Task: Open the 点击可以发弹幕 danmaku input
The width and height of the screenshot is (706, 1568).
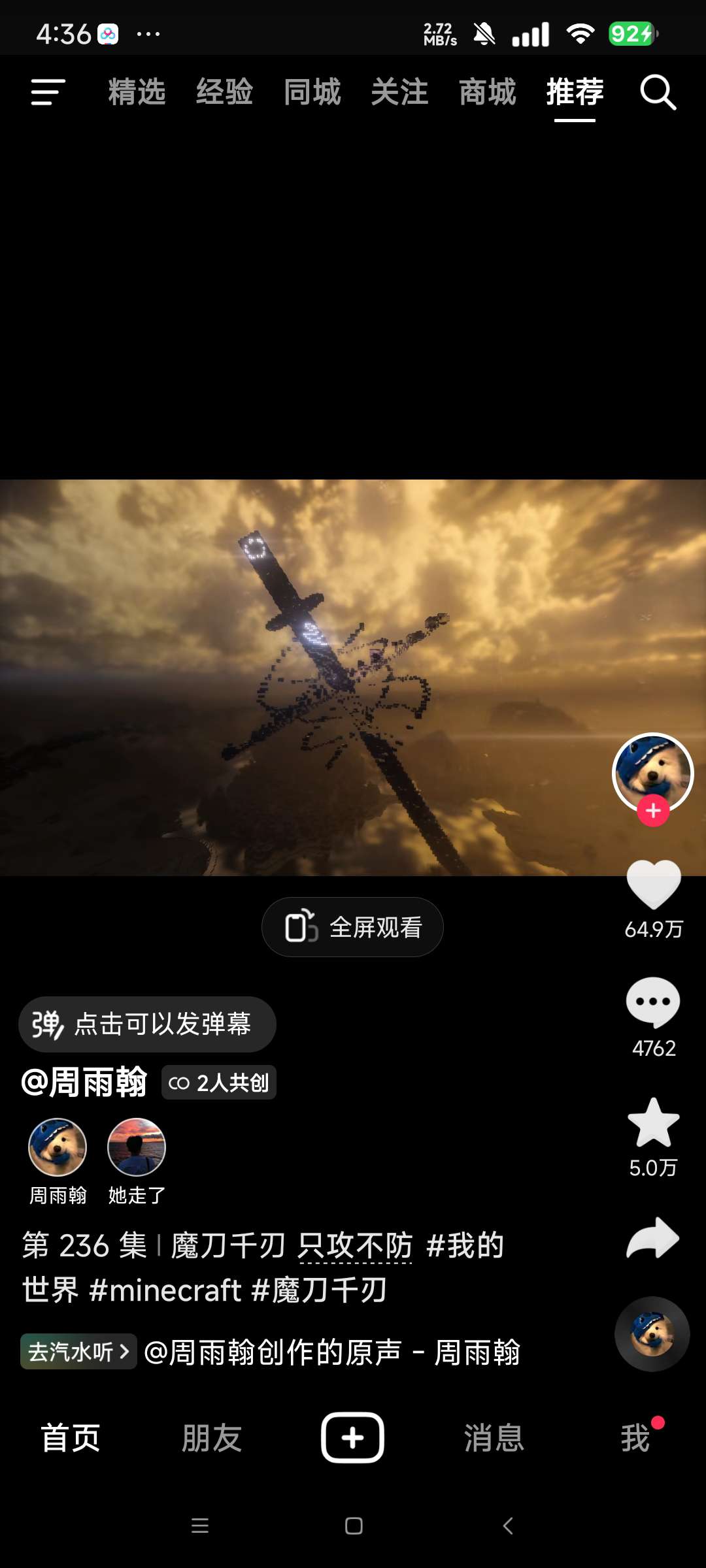Action: [x=147, y=1024]
